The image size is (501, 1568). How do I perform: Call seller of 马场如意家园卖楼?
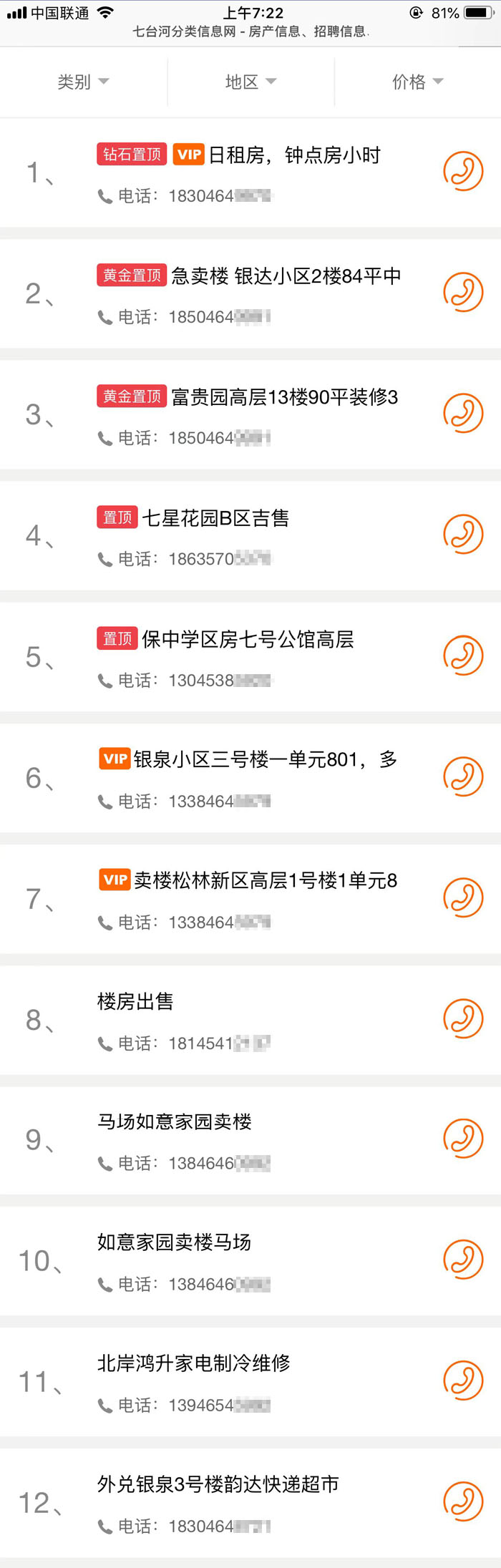[x=463, y=1138]
